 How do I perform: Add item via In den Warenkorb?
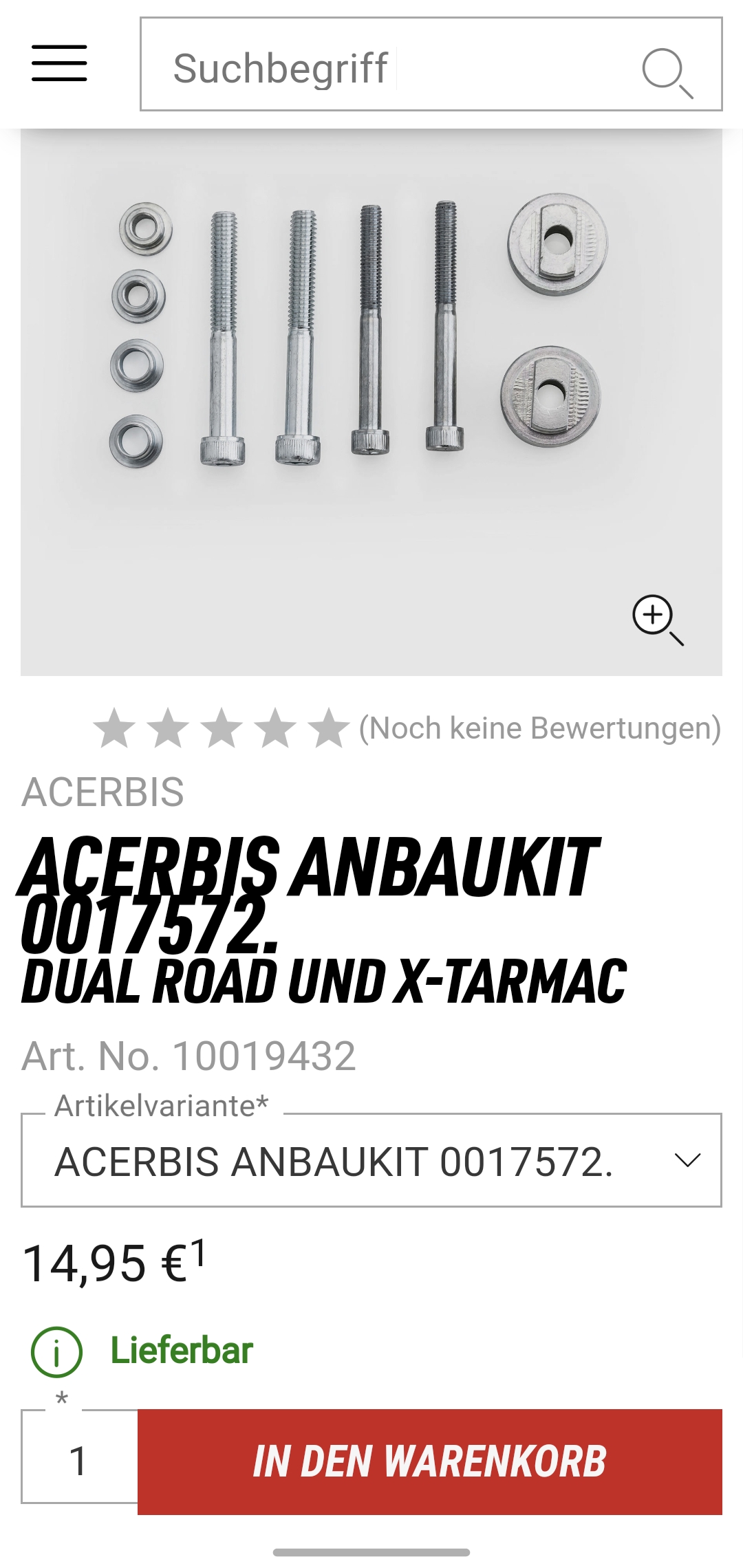(x=430, y=1461)
